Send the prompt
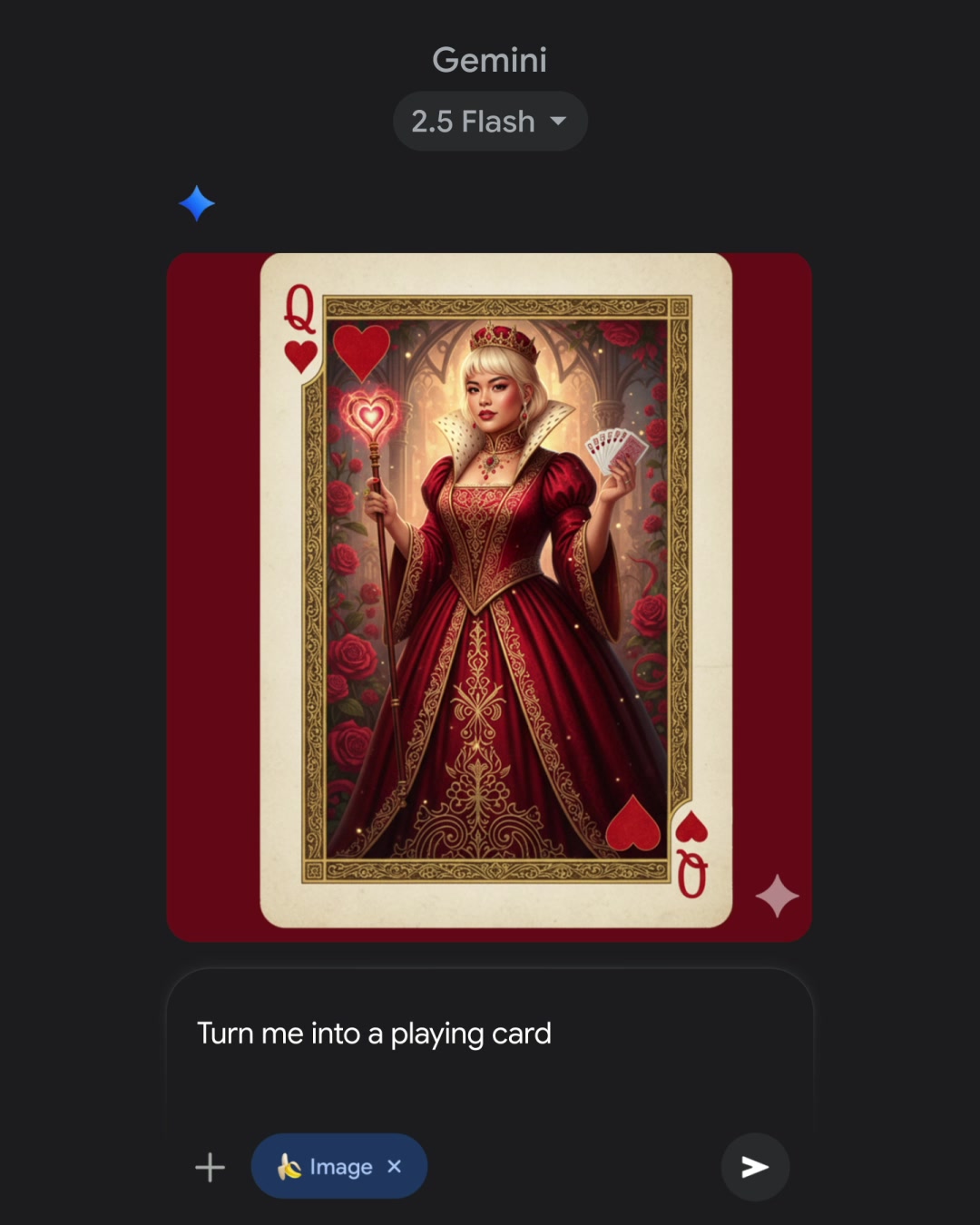 [755, 1167]
